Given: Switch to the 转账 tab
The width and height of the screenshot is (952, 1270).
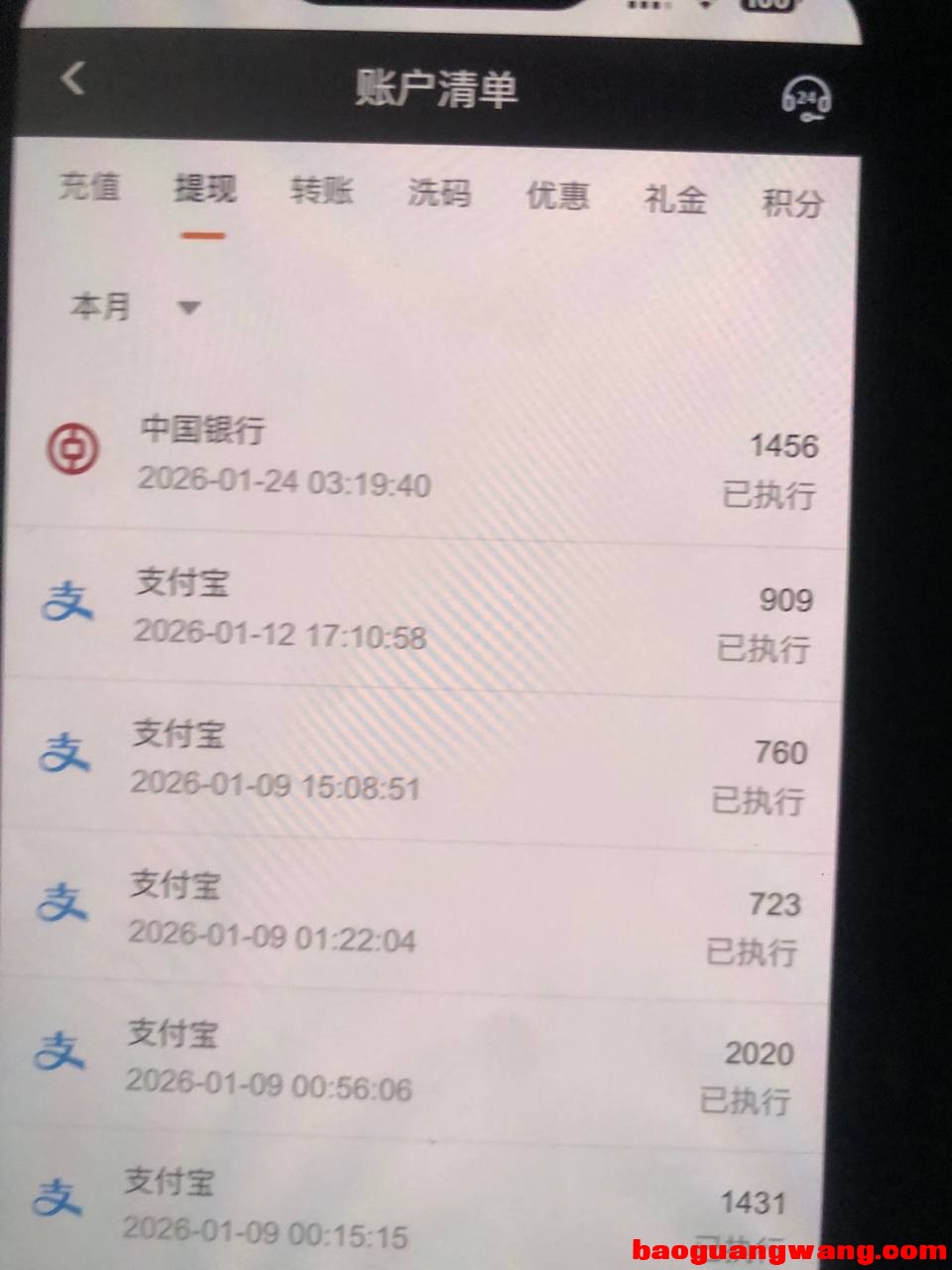Looking at the screenshot, I should click(x=322, y=190).
